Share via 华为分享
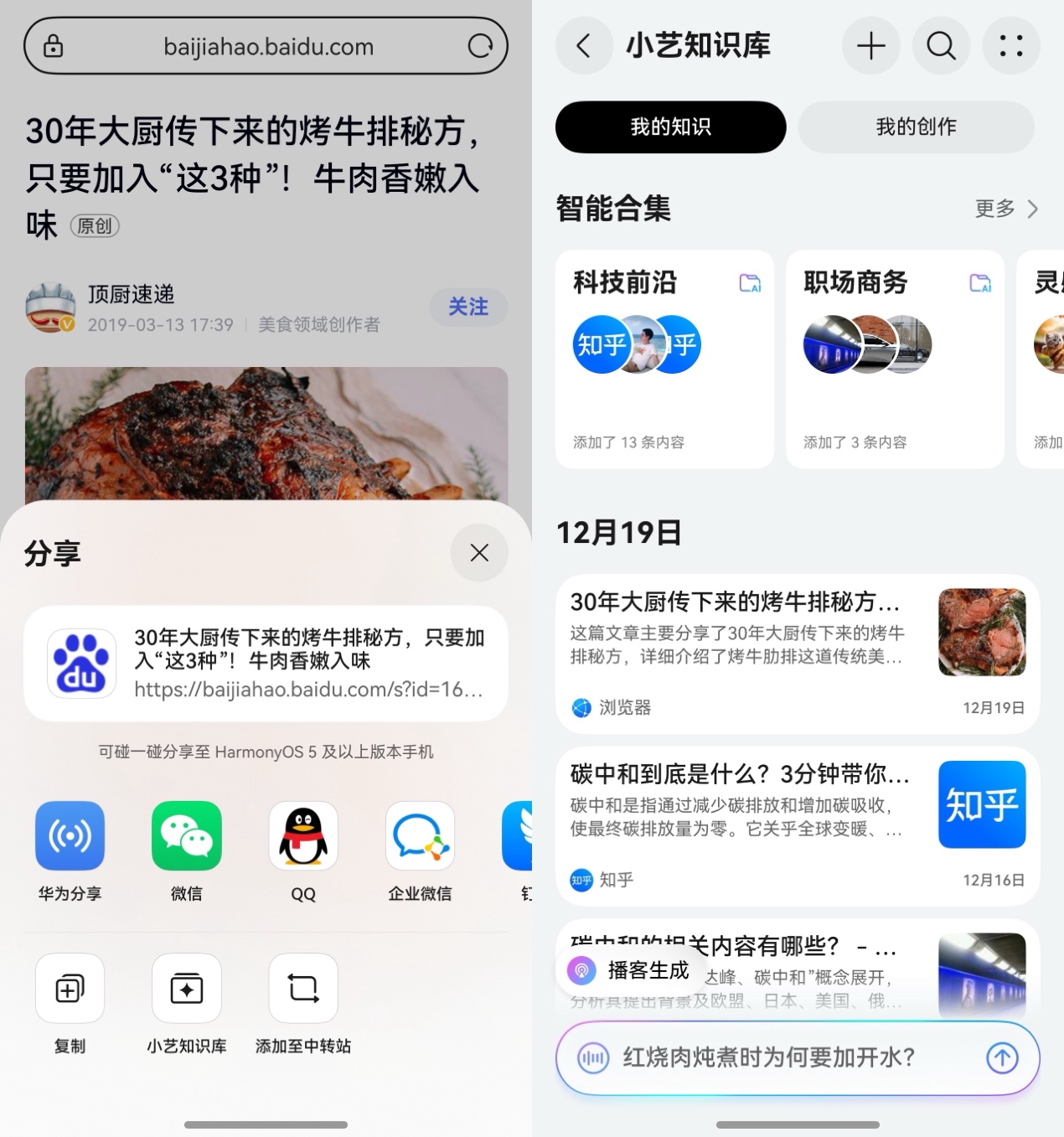 (70, 836)
